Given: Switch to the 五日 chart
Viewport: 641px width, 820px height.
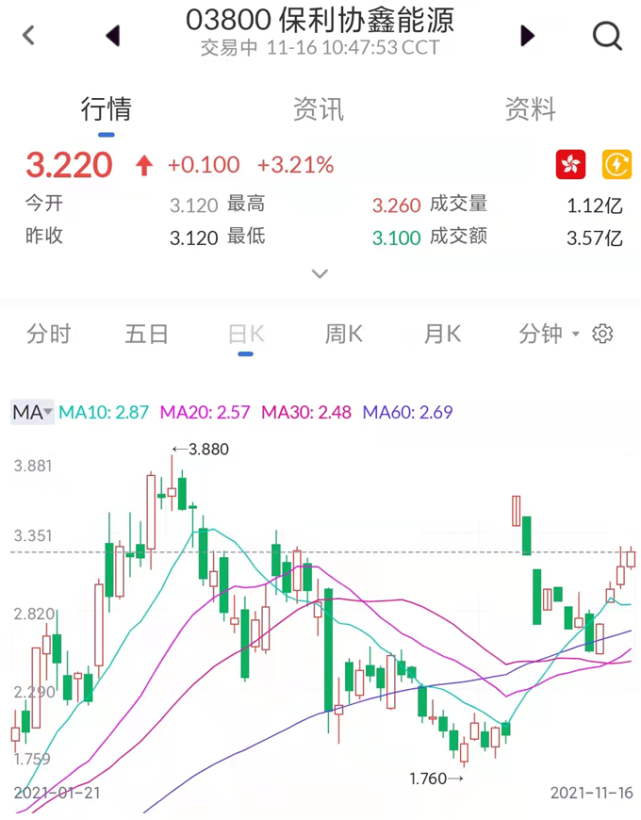Looking at the screenshot, I should pos(147,334).
